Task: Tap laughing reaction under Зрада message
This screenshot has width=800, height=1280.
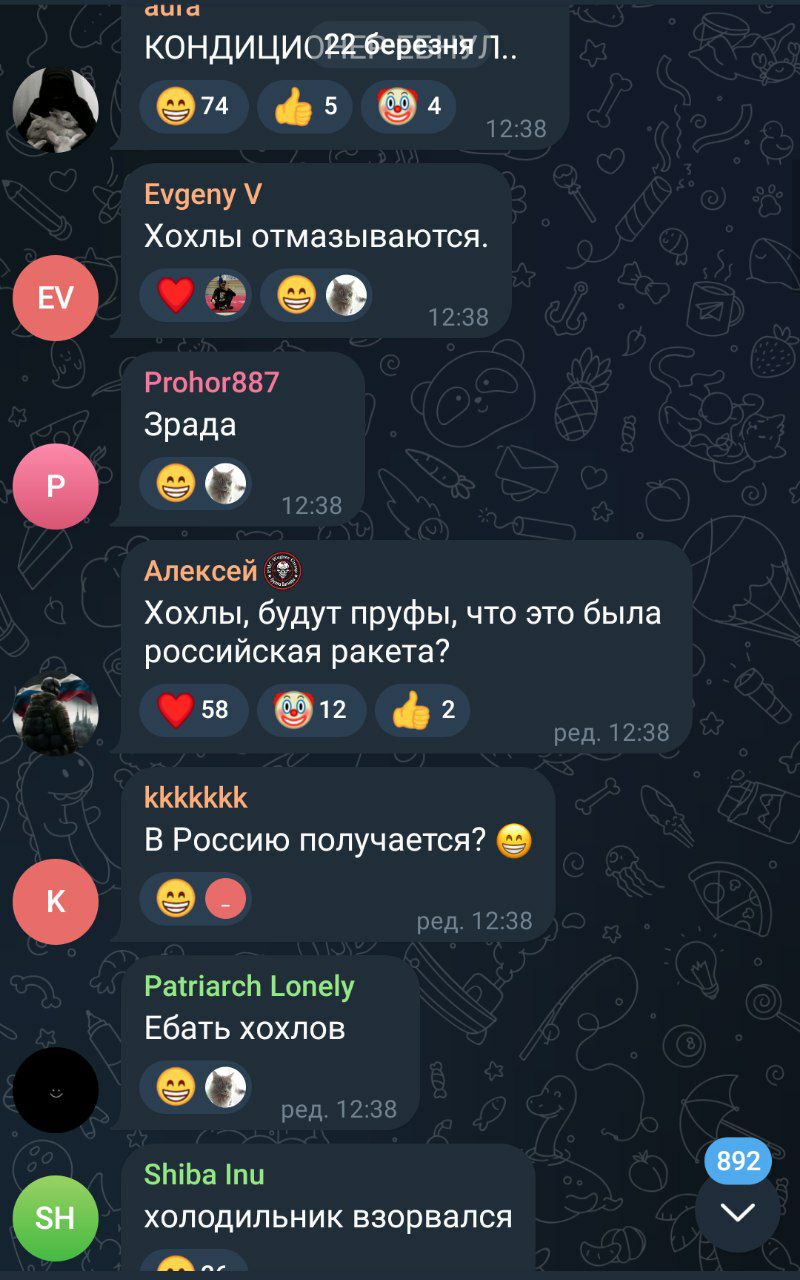Action: [194, 483]
